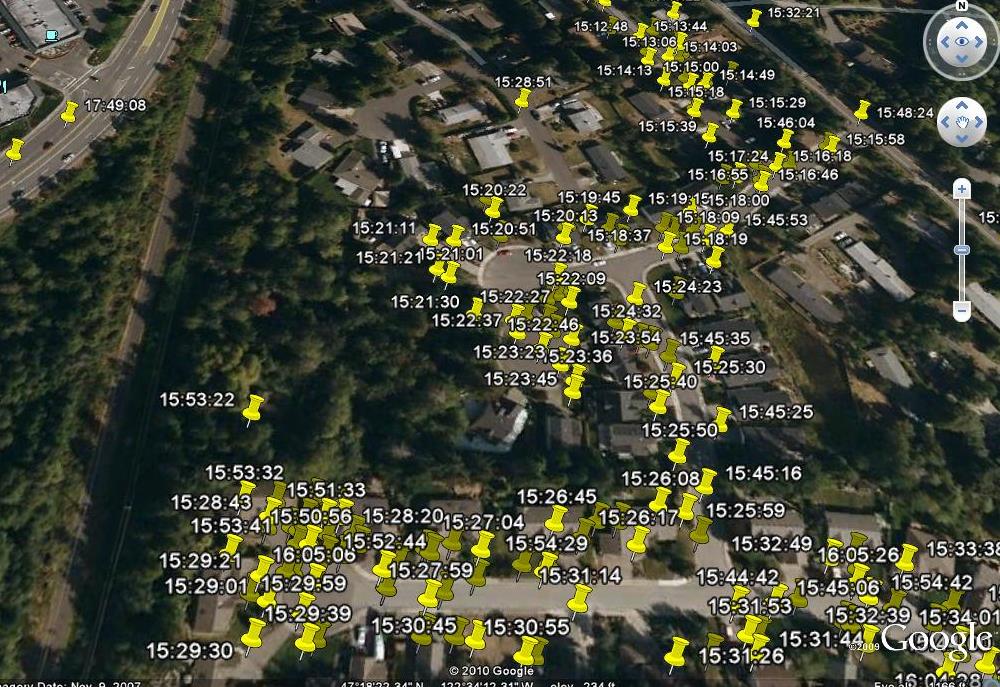Move map left with move joystick arrow
Image resolution: width=1000 pixels, height=687 pixels.
click(x=946, y=122)
